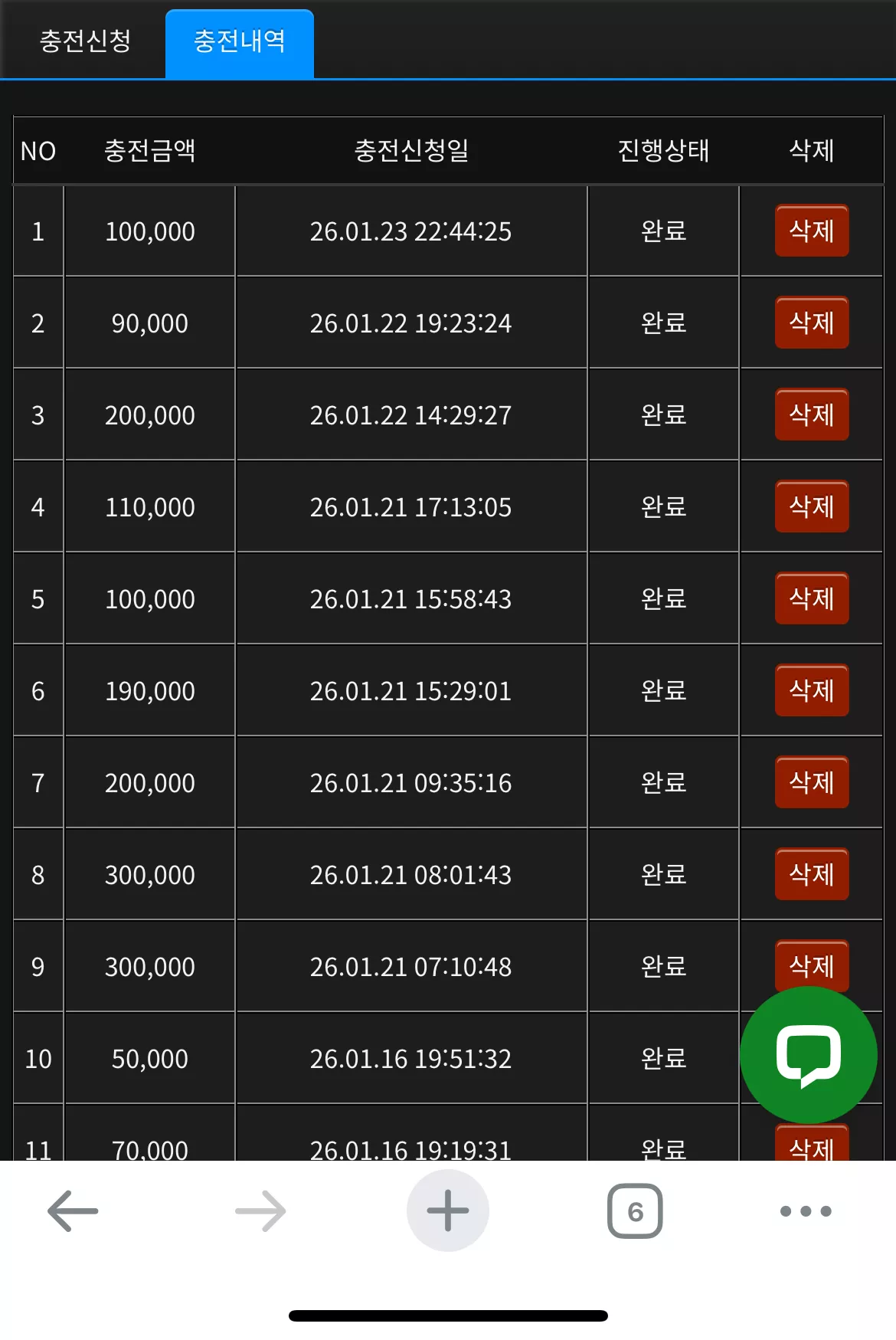The width and height of the screenshot is (896, 1340).
Task: Delete row 8 dated 26.01.21 08:01:43
Action: tap(812, 874)
